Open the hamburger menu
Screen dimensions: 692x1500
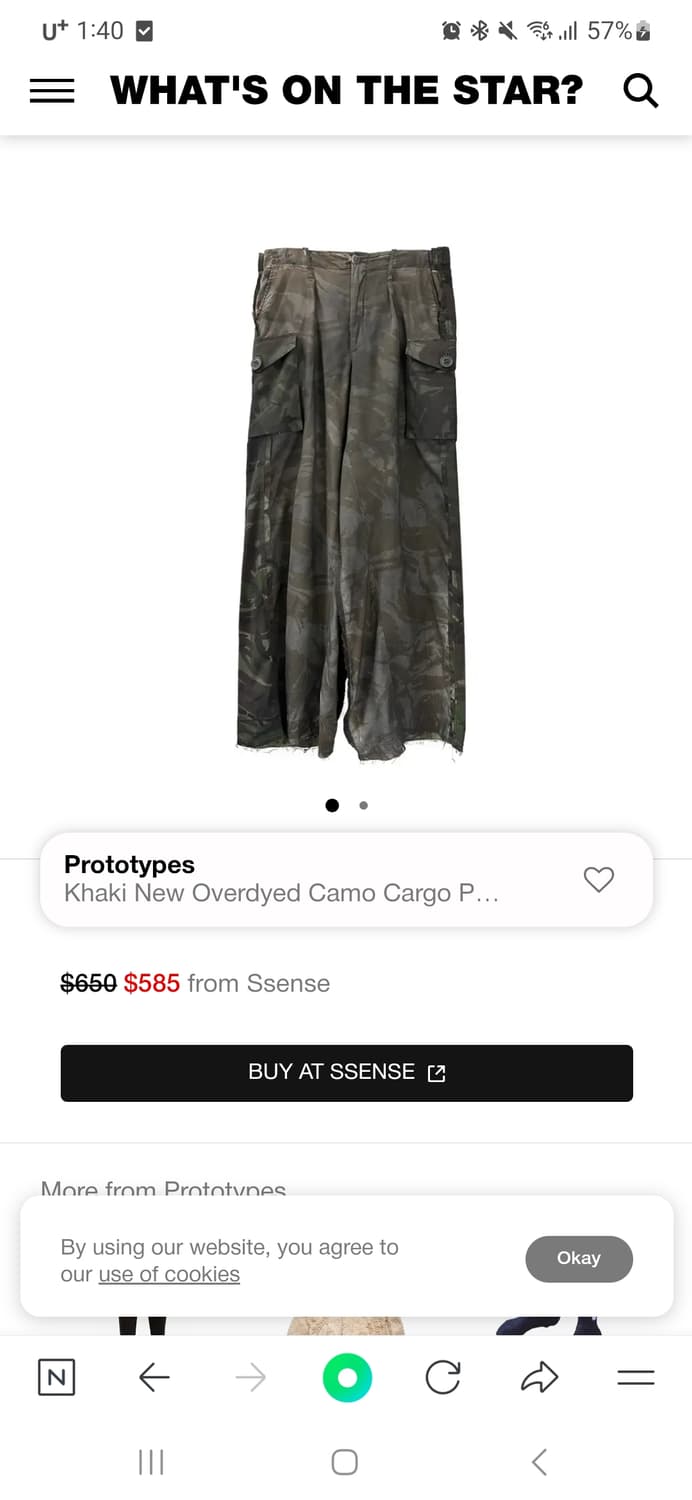tap(52, 91)
